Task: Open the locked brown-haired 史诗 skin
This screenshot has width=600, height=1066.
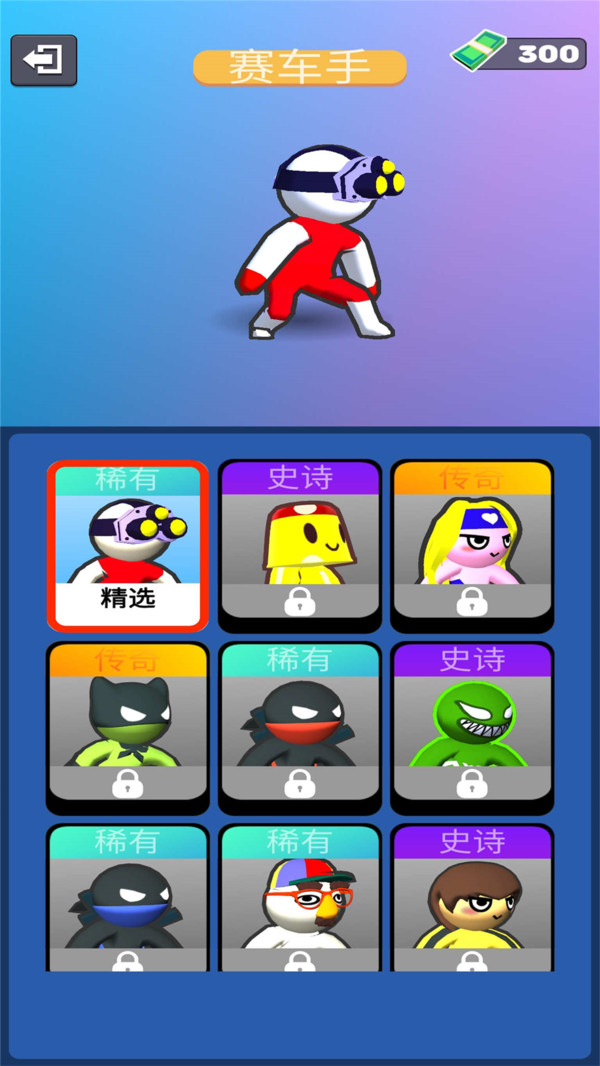Action: click(472, 900)
